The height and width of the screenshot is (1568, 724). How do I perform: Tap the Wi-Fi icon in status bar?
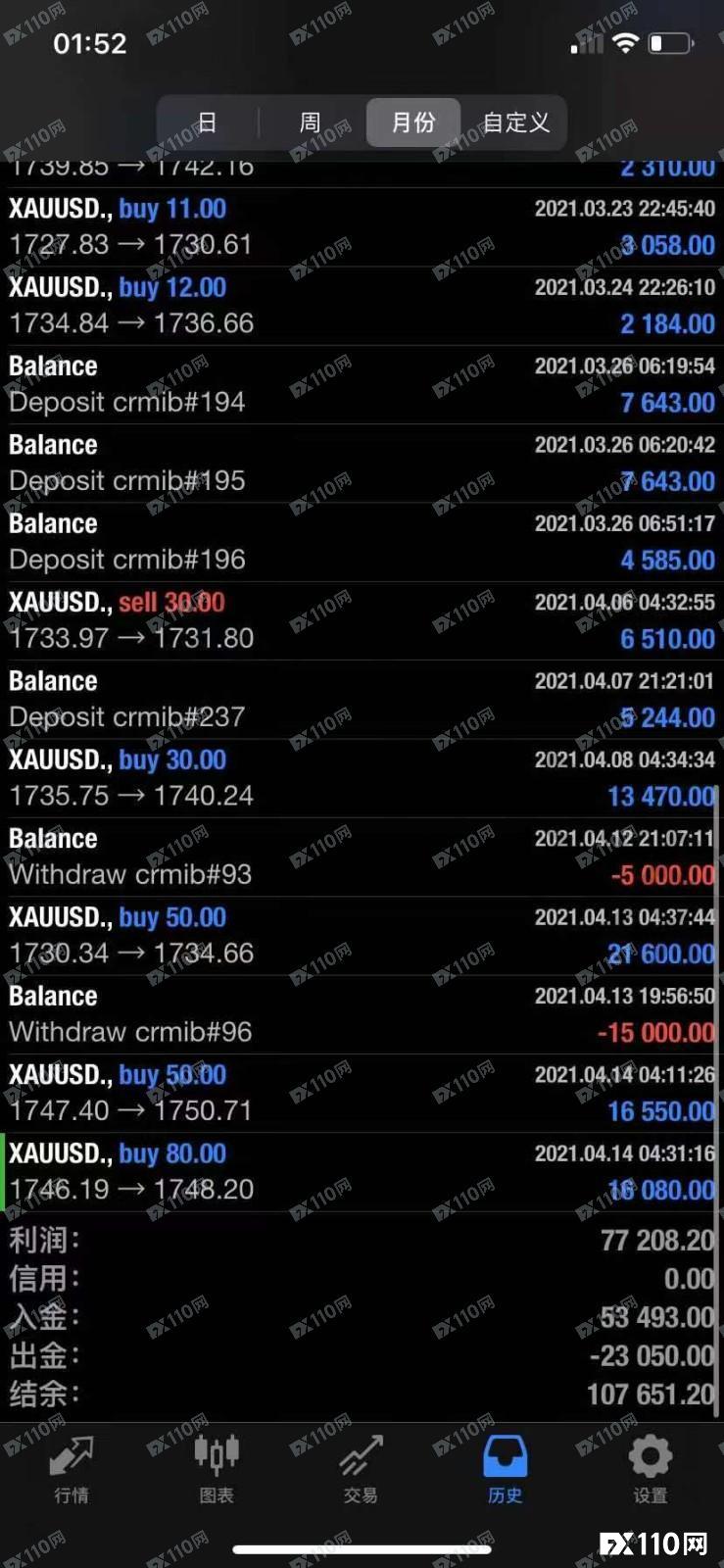tap(625, 41)
